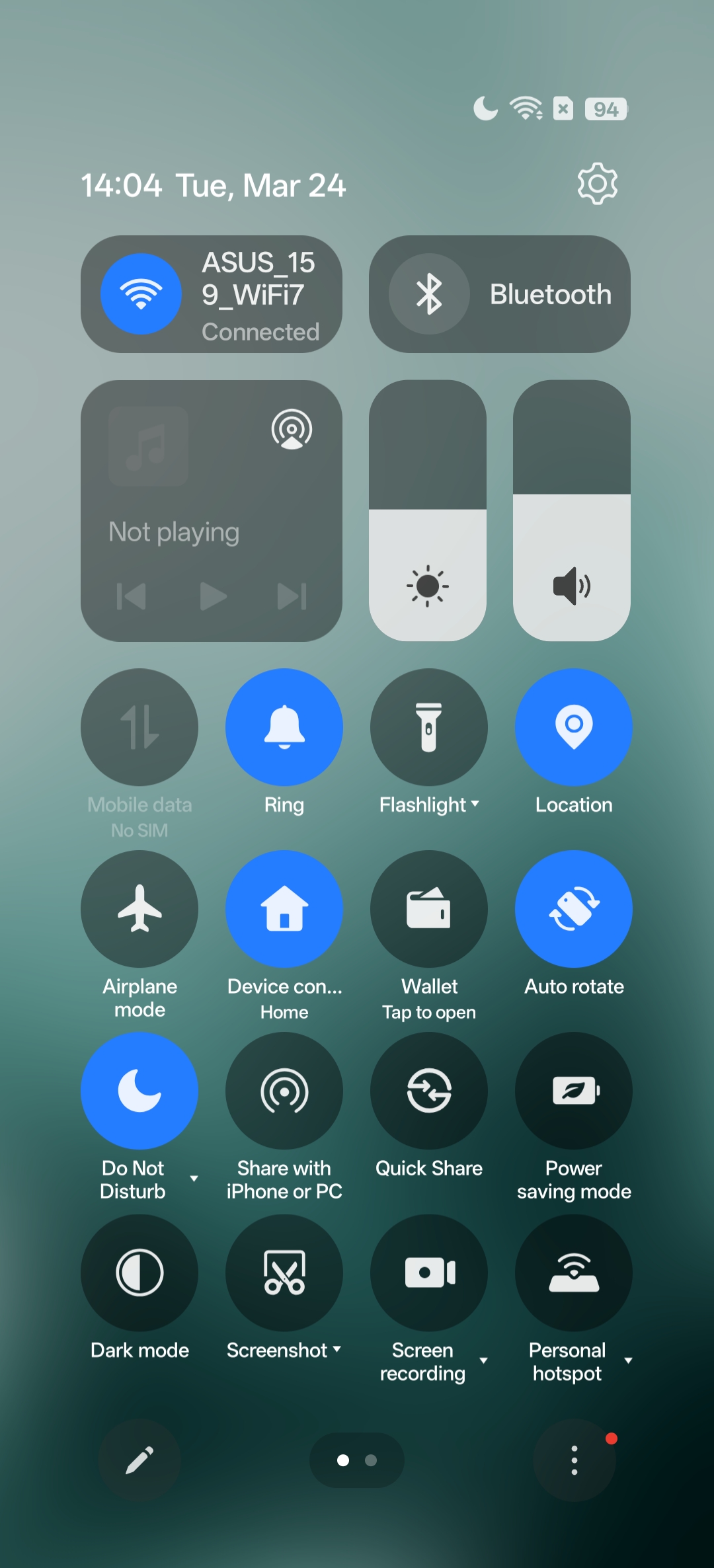This screenshot has width=714, height=1568.
Task: Enable Power saving mode
Action: point(574,1091)
